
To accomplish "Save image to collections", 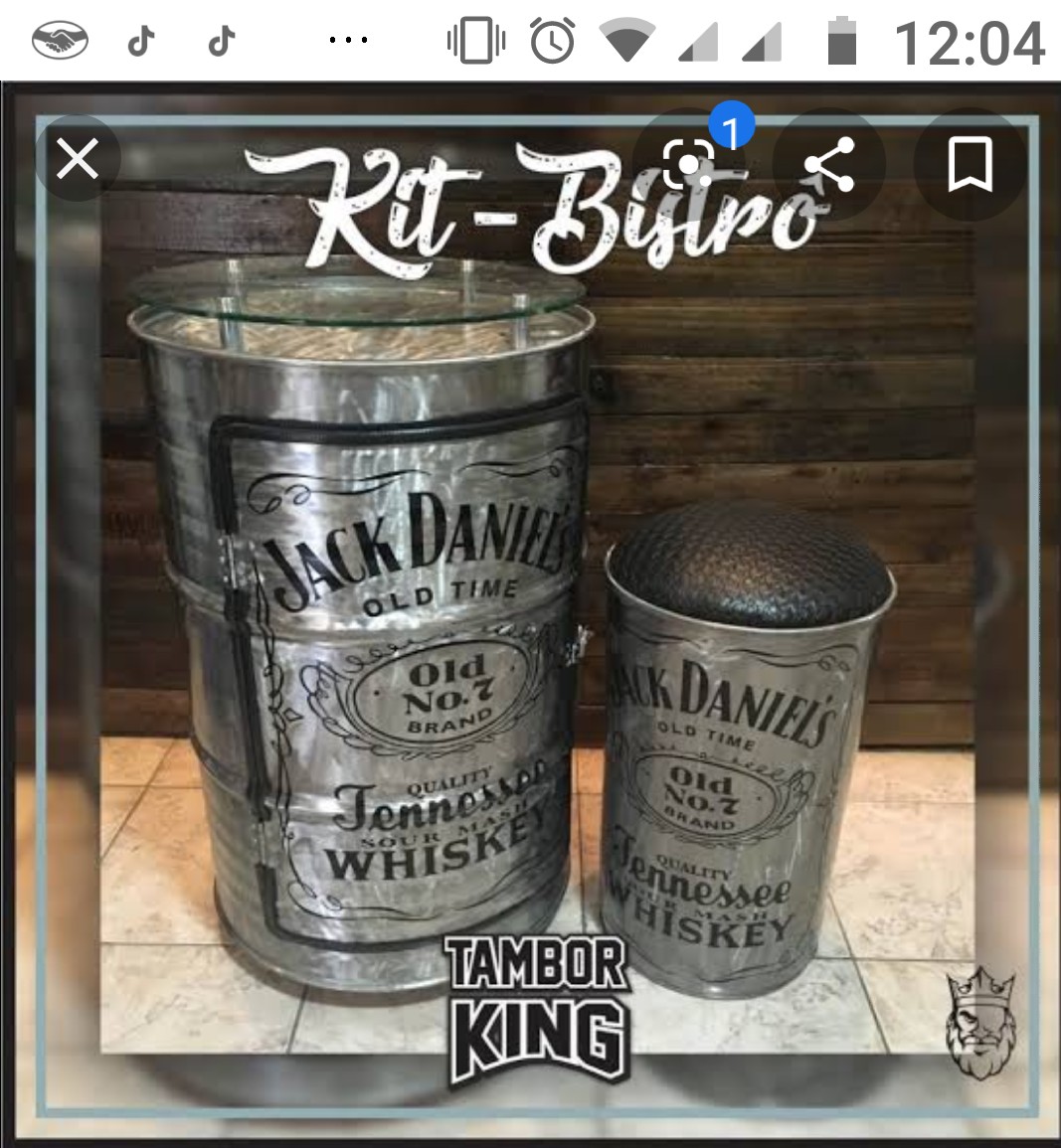I will pos(970,164).
